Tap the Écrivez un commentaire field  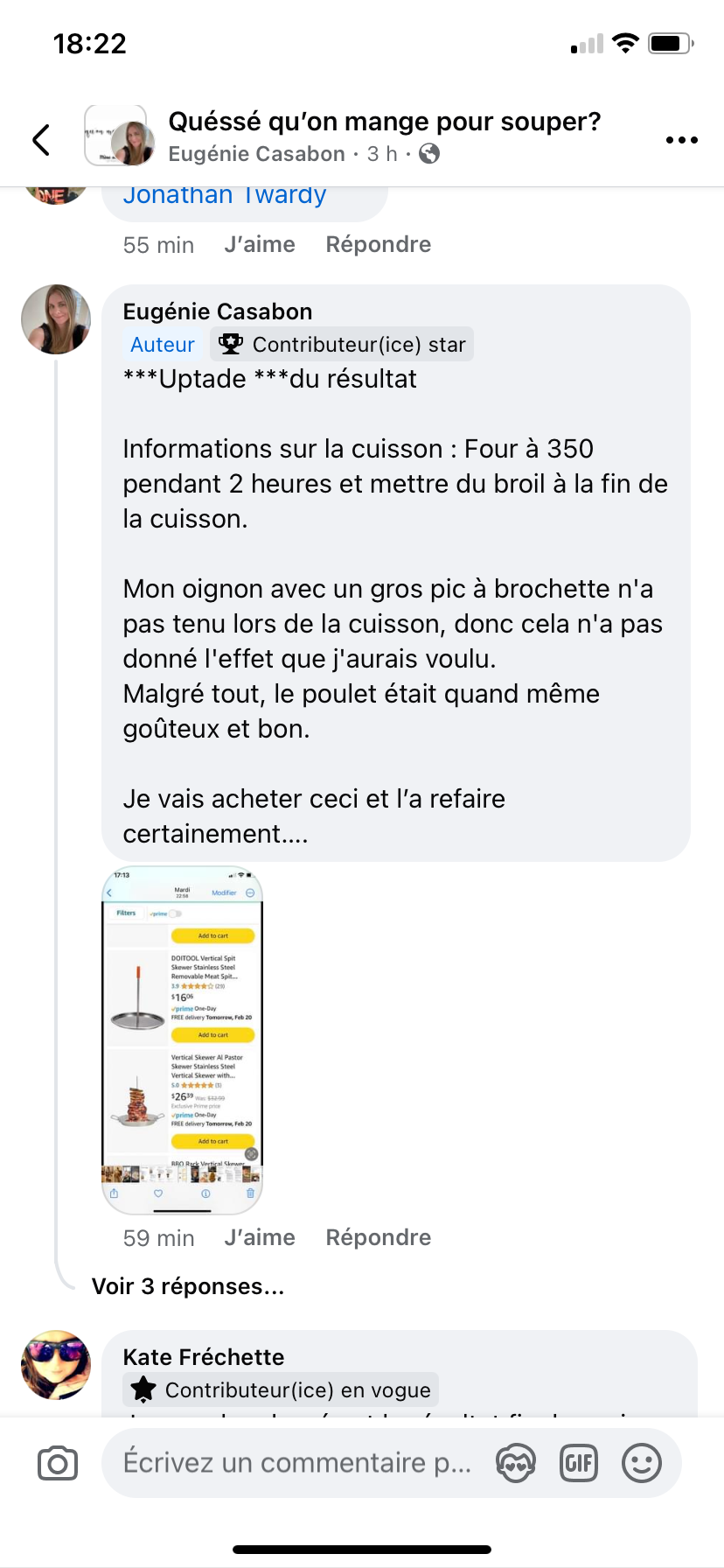coord(297,1463)
